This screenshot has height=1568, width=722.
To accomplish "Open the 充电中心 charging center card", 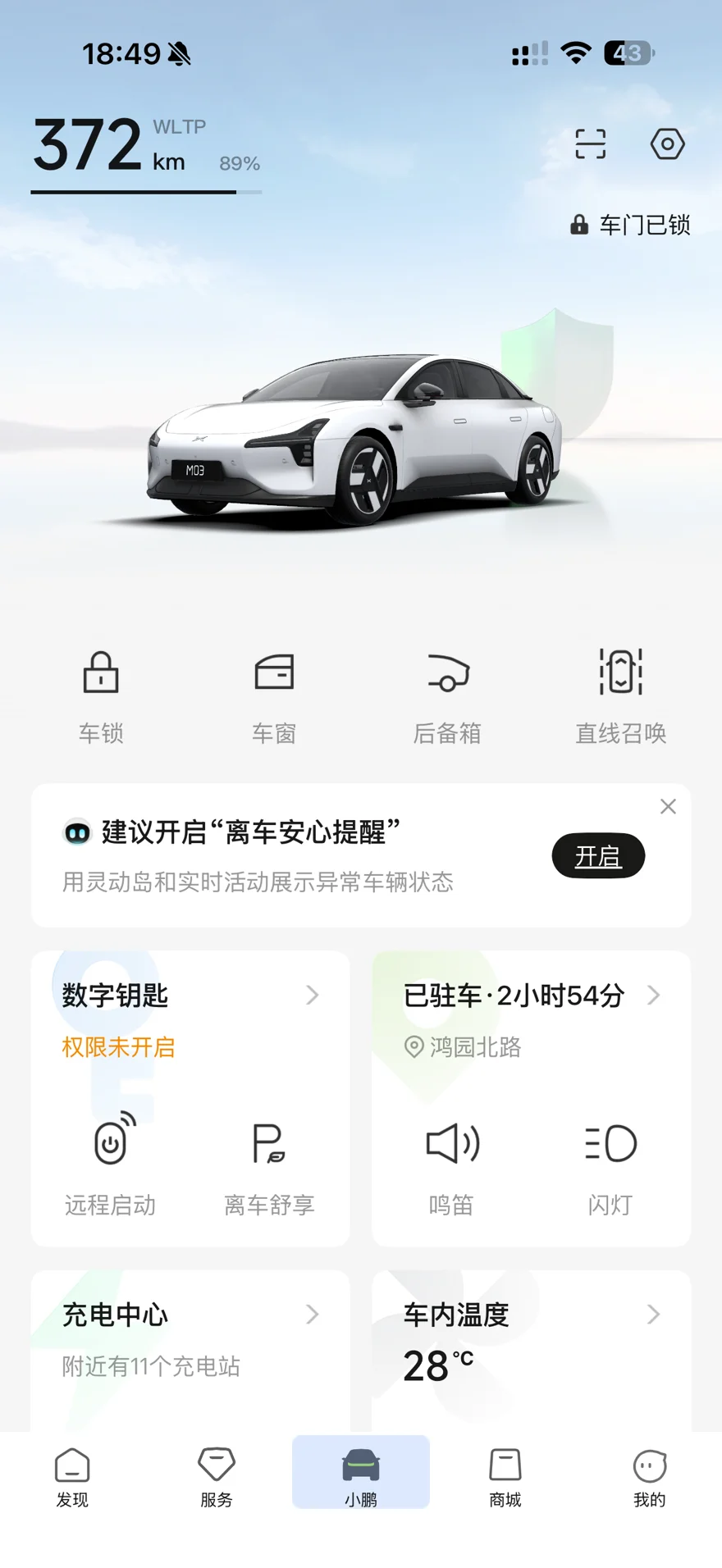I will pos(190,1337).
